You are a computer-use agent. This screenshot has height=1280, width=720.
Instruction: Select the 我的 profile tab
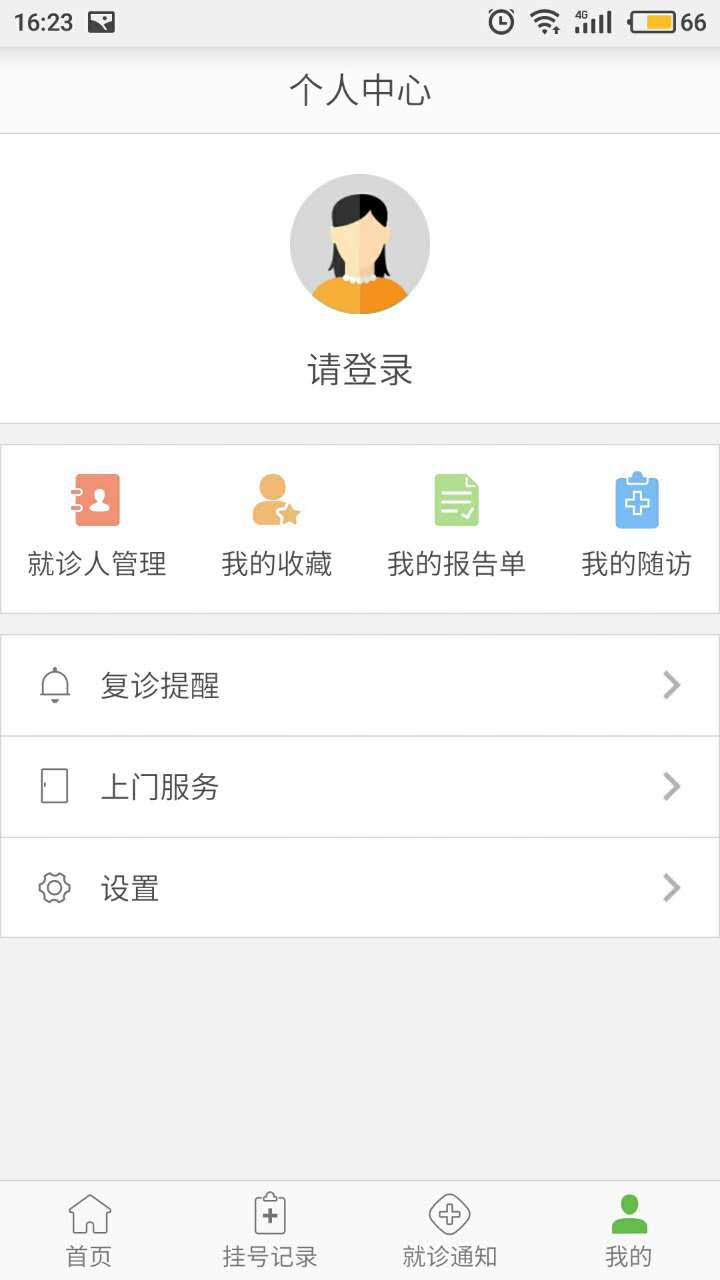(629, 1230)
